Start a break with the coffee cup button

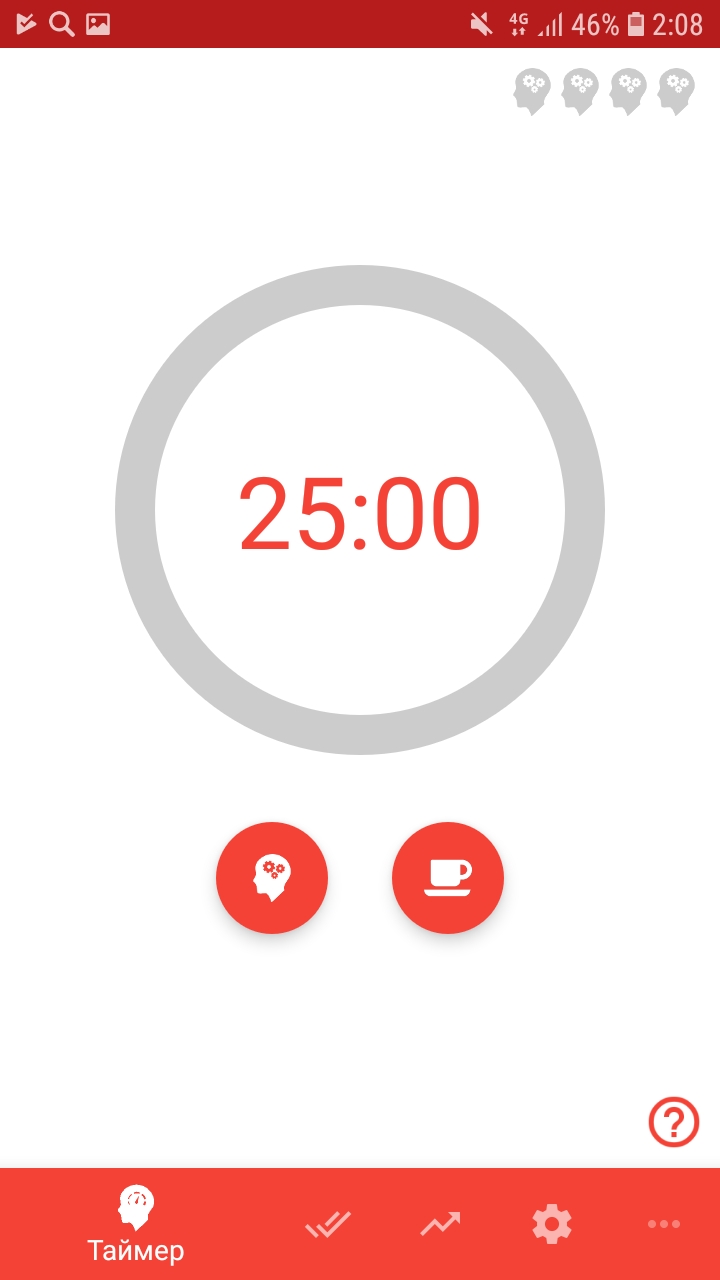coord(448,878)
